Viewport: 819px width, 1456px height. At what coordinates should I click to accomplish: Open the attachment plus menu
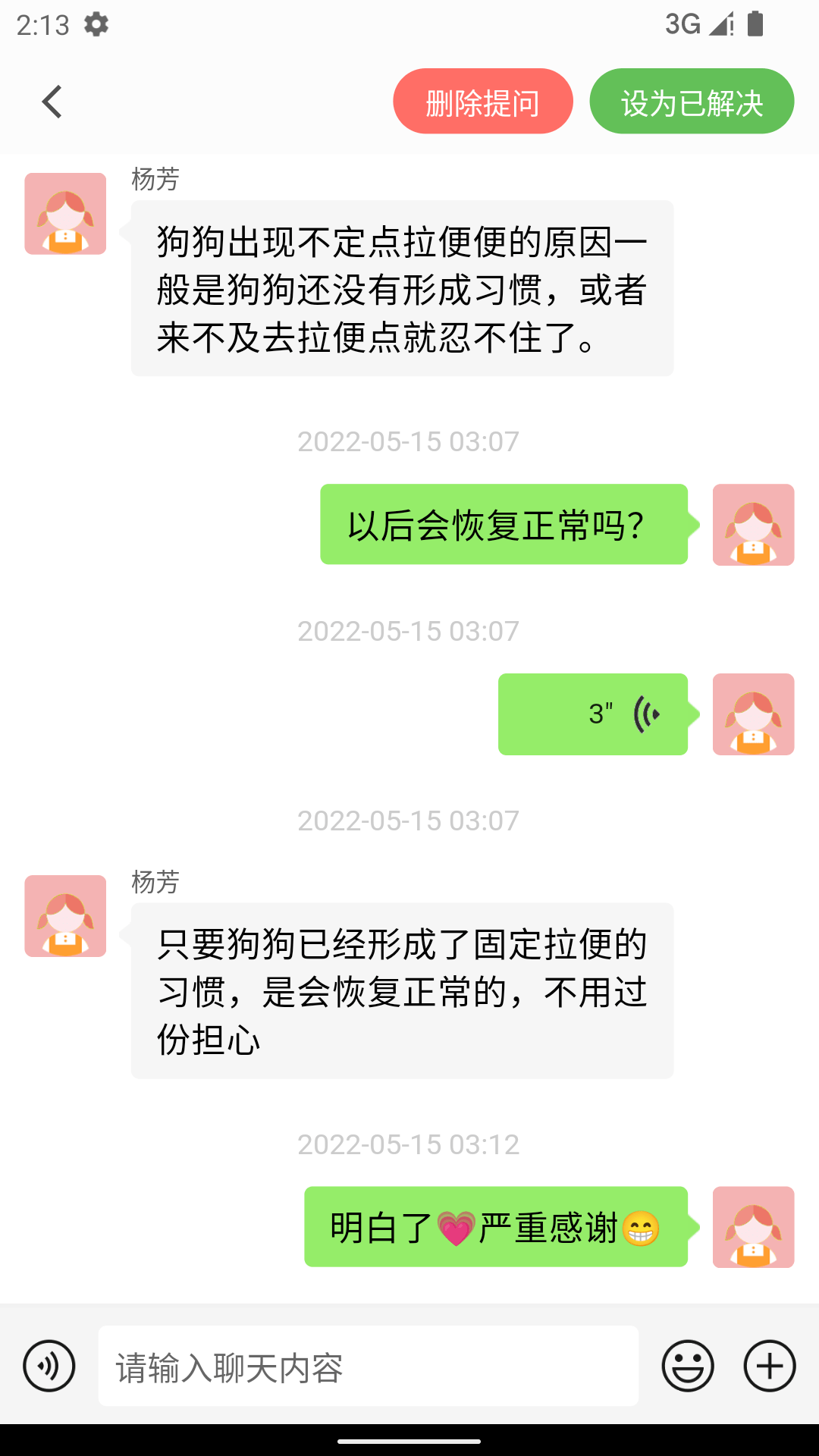pos(769,1367)
